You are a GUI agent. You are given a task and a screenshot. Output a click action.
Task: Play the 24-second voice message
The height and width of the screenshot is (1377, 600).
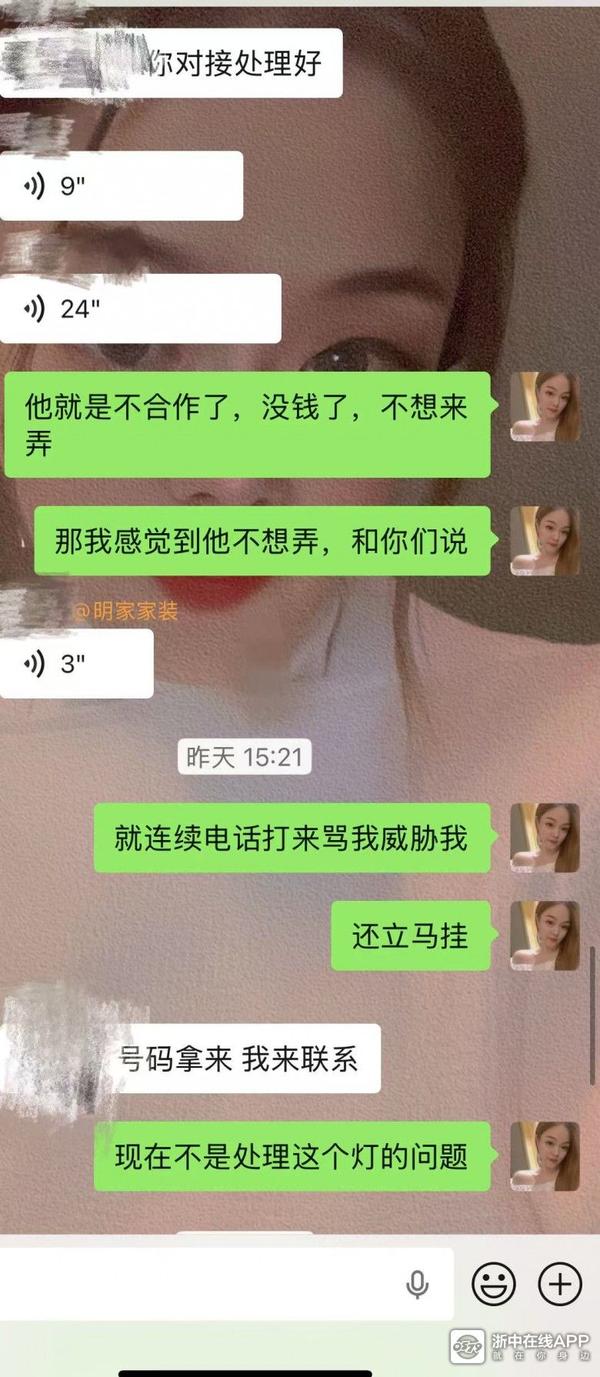(x=140, y=309)
